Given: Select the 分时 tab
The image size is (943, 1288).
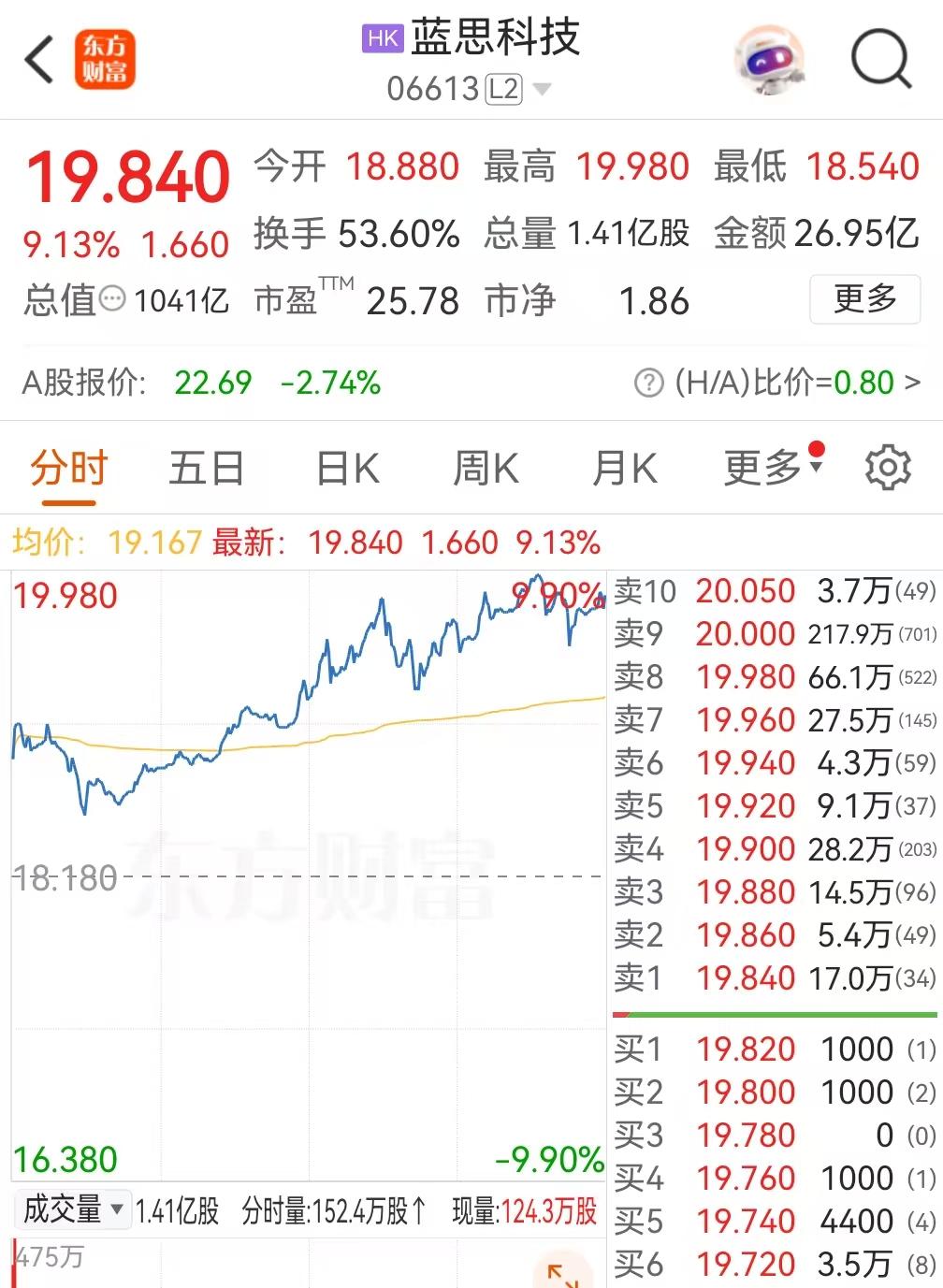Looking at the screenshot, I should point(69,467).
